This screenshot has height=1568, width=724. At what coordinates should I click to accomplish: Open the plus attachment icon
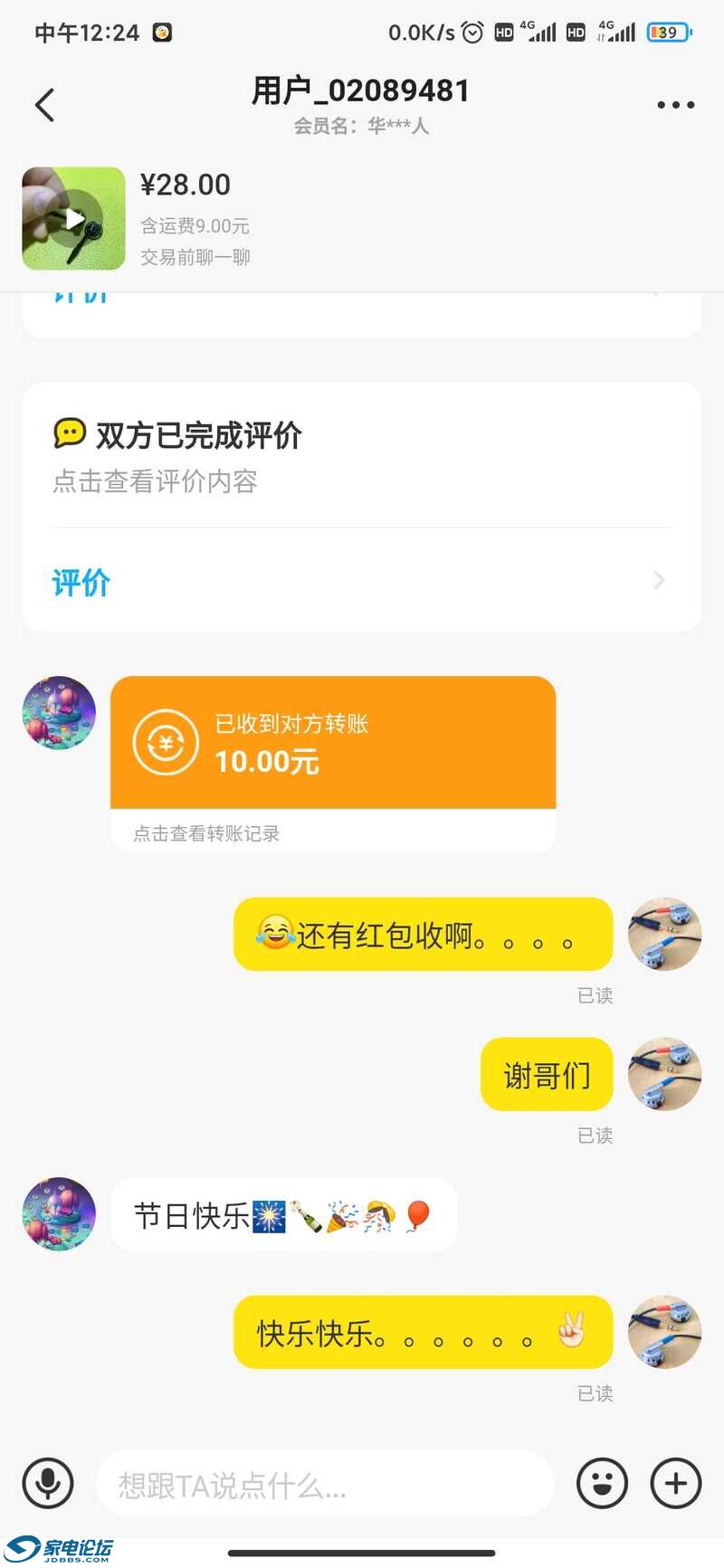[675, 1484]
